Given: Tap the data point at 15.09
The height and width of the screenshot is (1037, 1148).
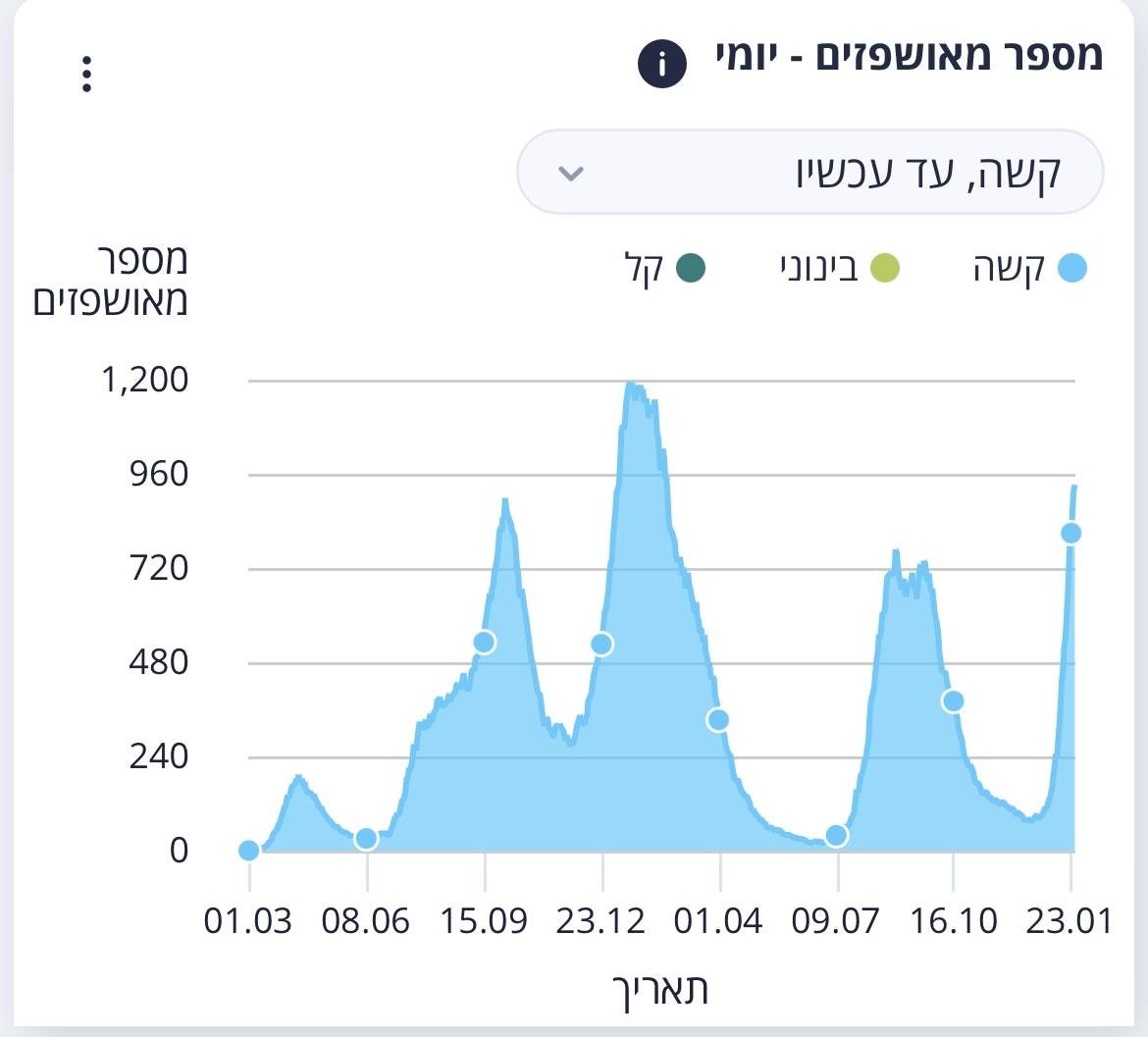Looking at the screenshot, I should pyautogui.click(x=484, y=643).
